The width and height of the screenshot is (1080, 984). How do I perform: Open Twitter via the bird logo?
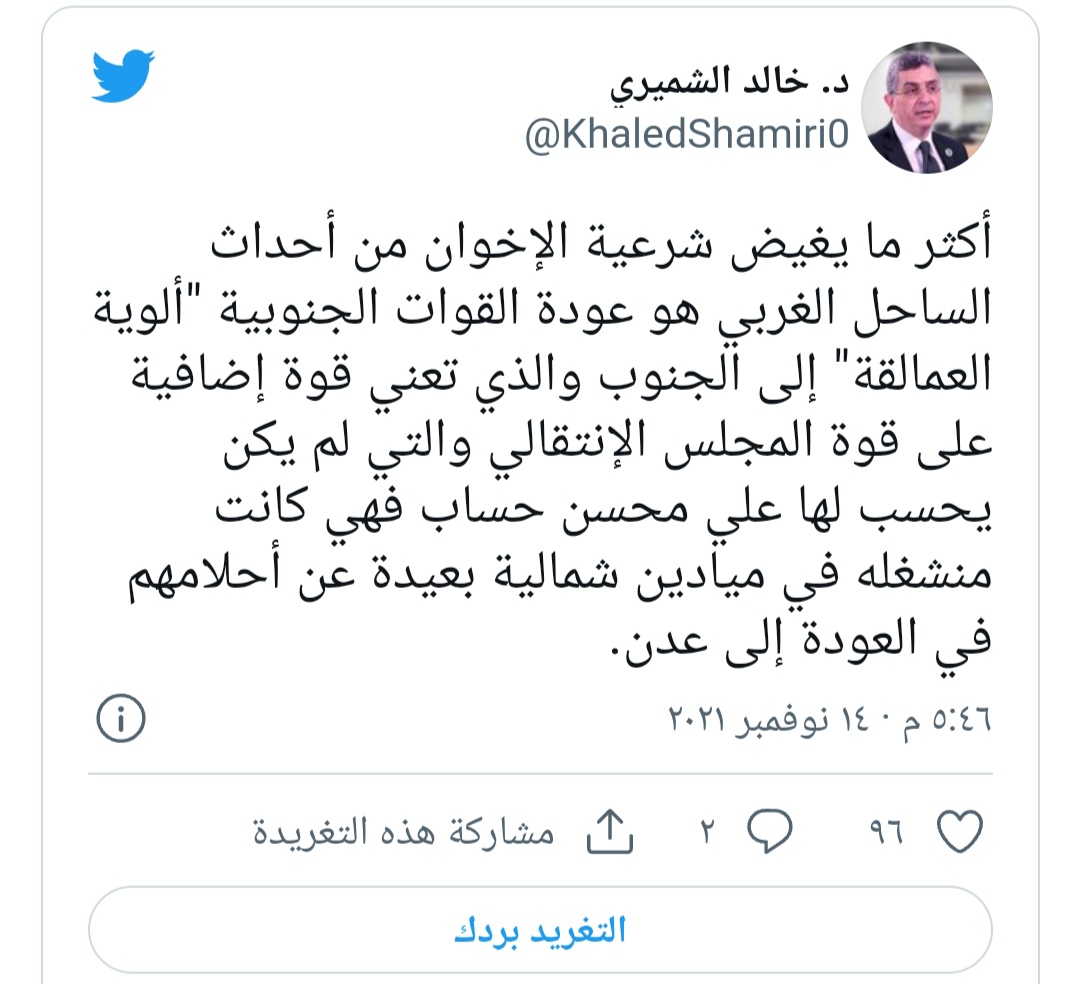tap(123, 77)
